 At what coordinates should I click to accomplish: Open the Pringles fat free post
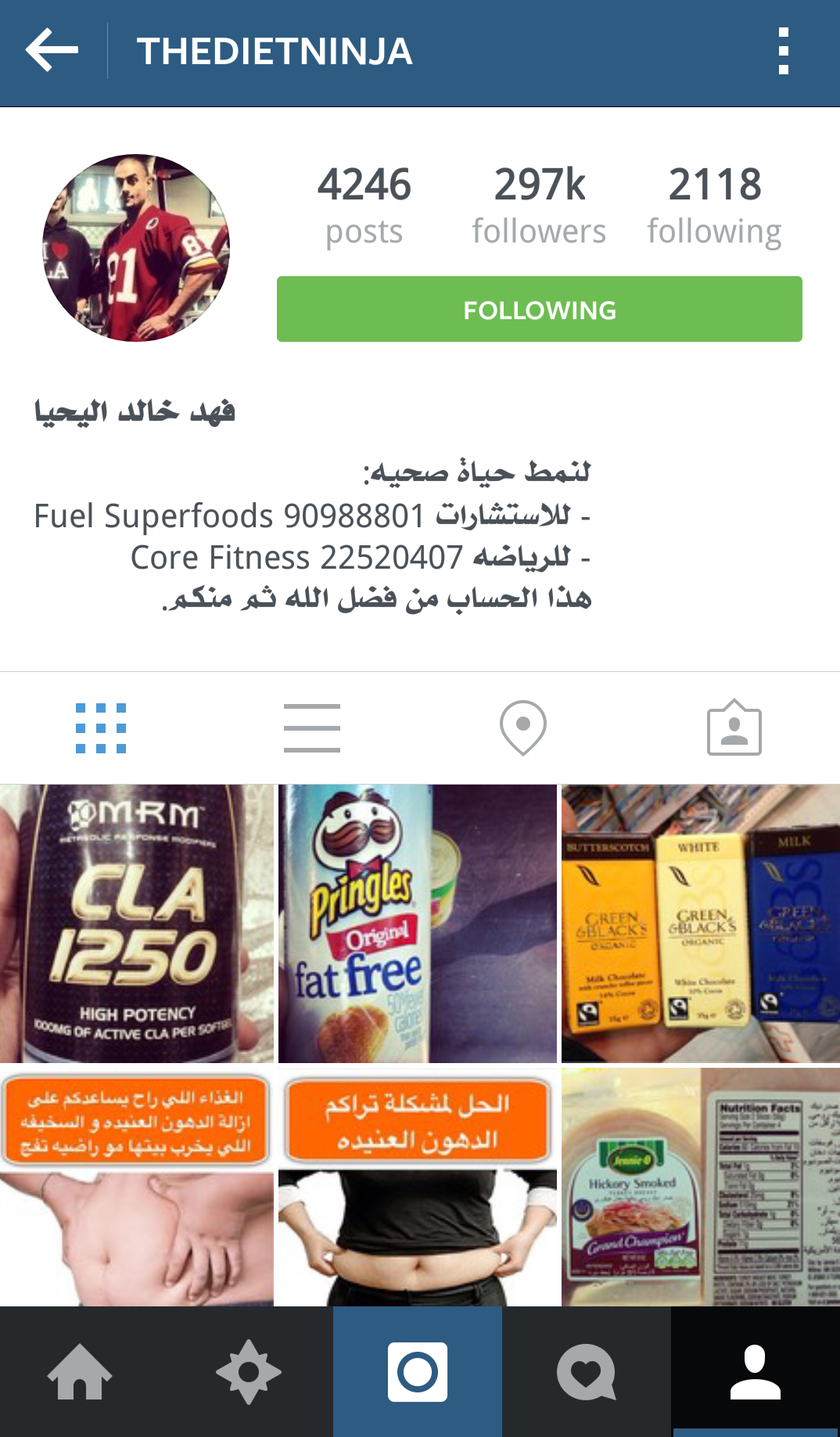[417, 923]
